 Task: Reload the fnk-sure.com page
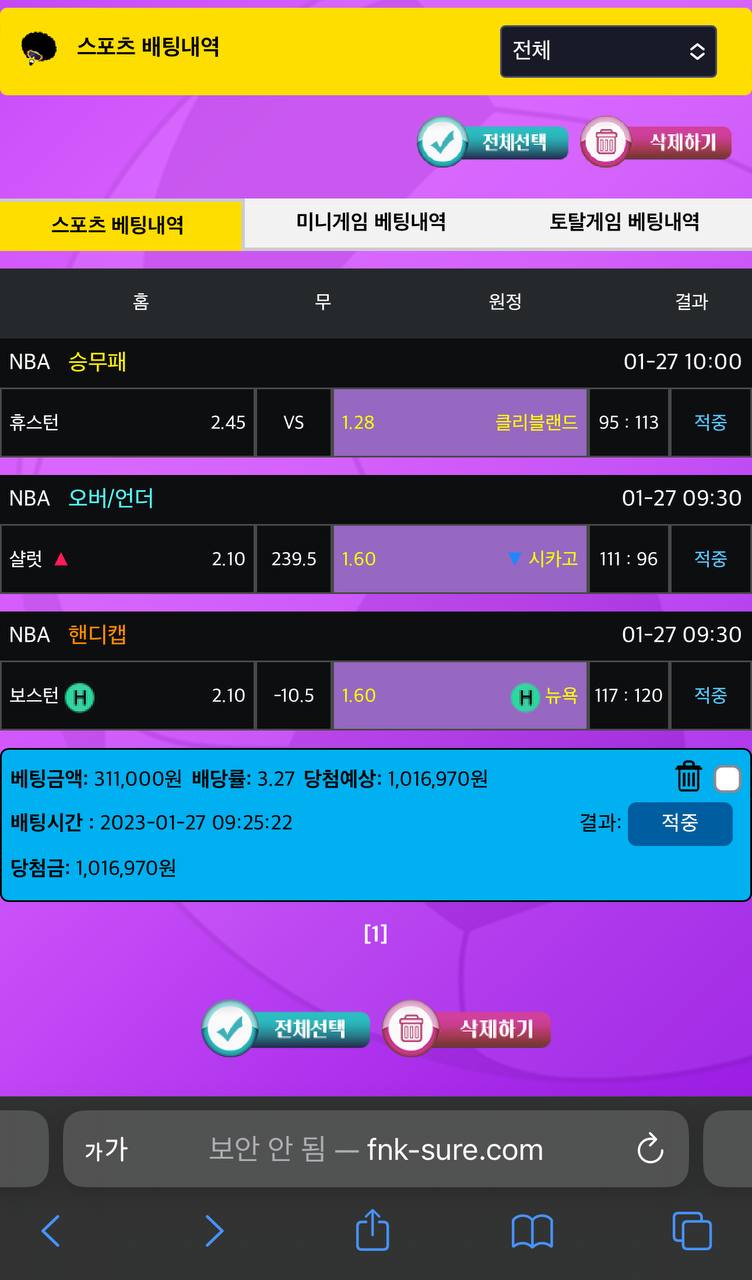(x=650, y=1149)
